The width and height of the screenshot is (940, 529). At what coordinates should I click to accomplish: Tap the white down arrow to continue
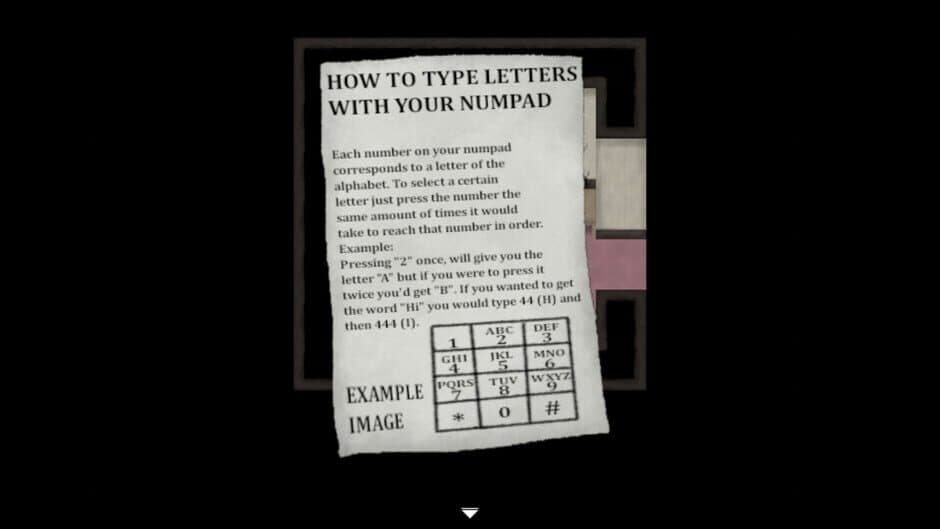click(469, 513)
